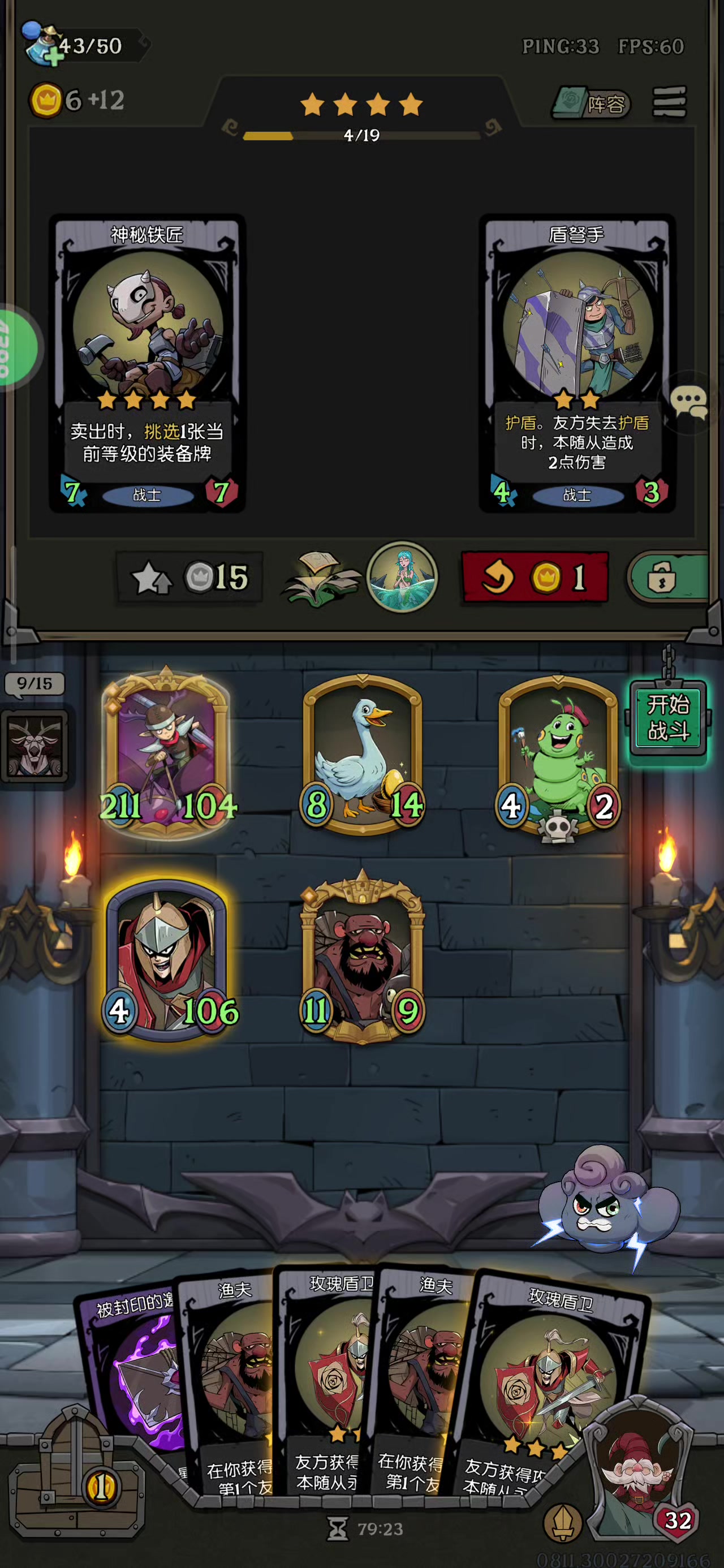Select the 盾弩手 shop card
The width and height of the screenshot is (724, 1568).
pos(576,363)
